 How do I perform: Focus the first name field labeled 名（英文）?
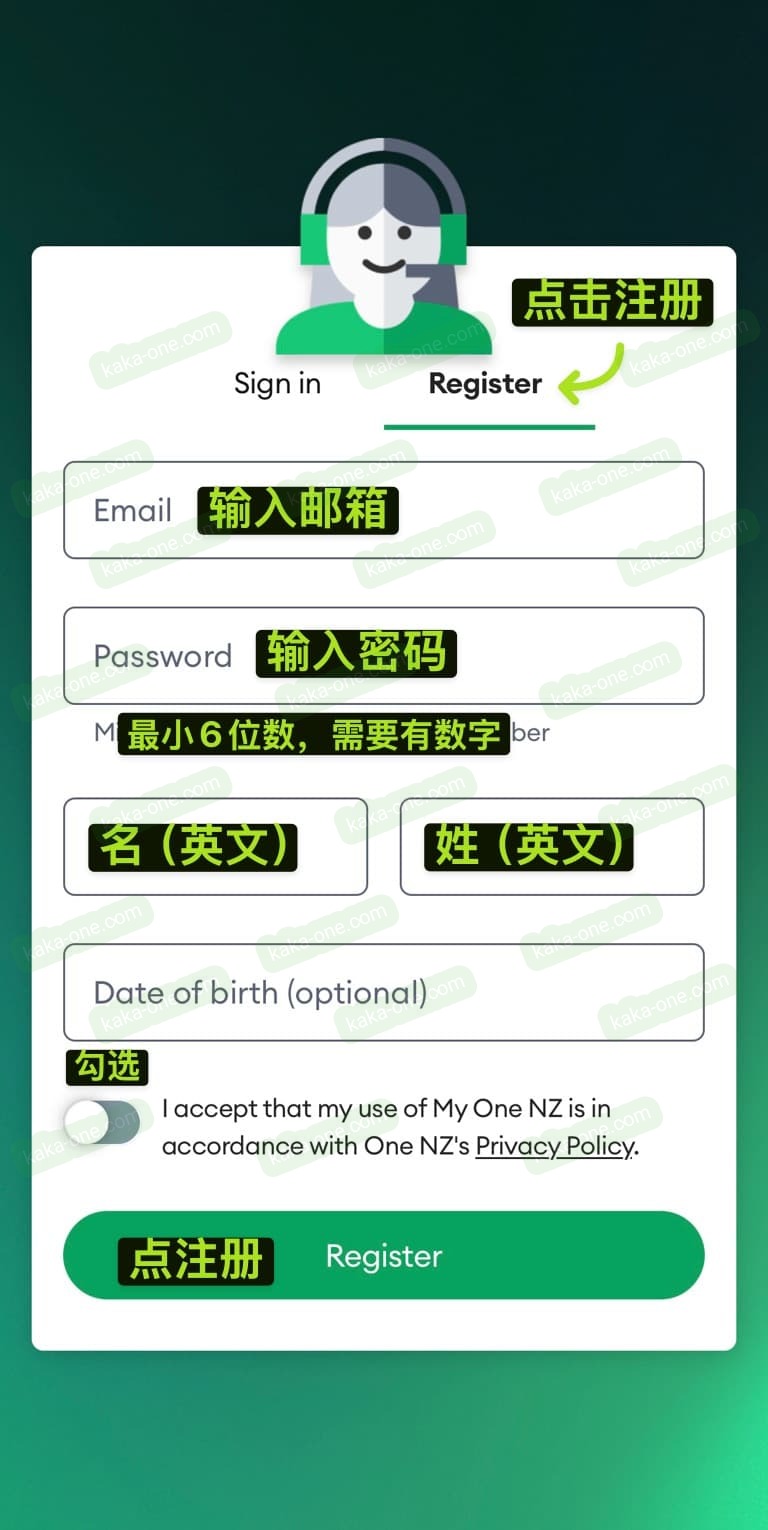215,846
